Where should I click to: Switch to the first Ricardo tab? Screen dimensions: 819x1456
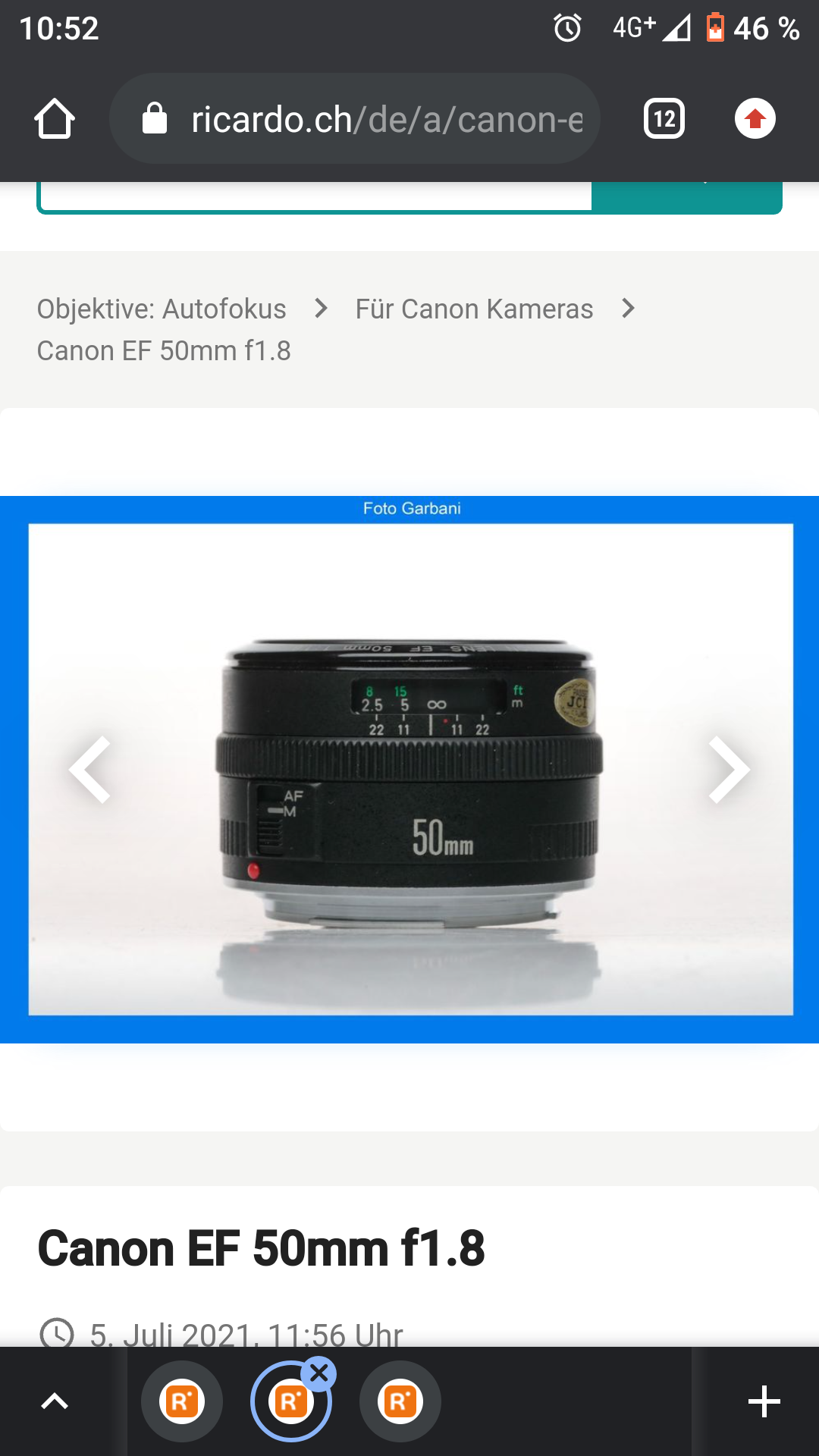pos(182,1401)
